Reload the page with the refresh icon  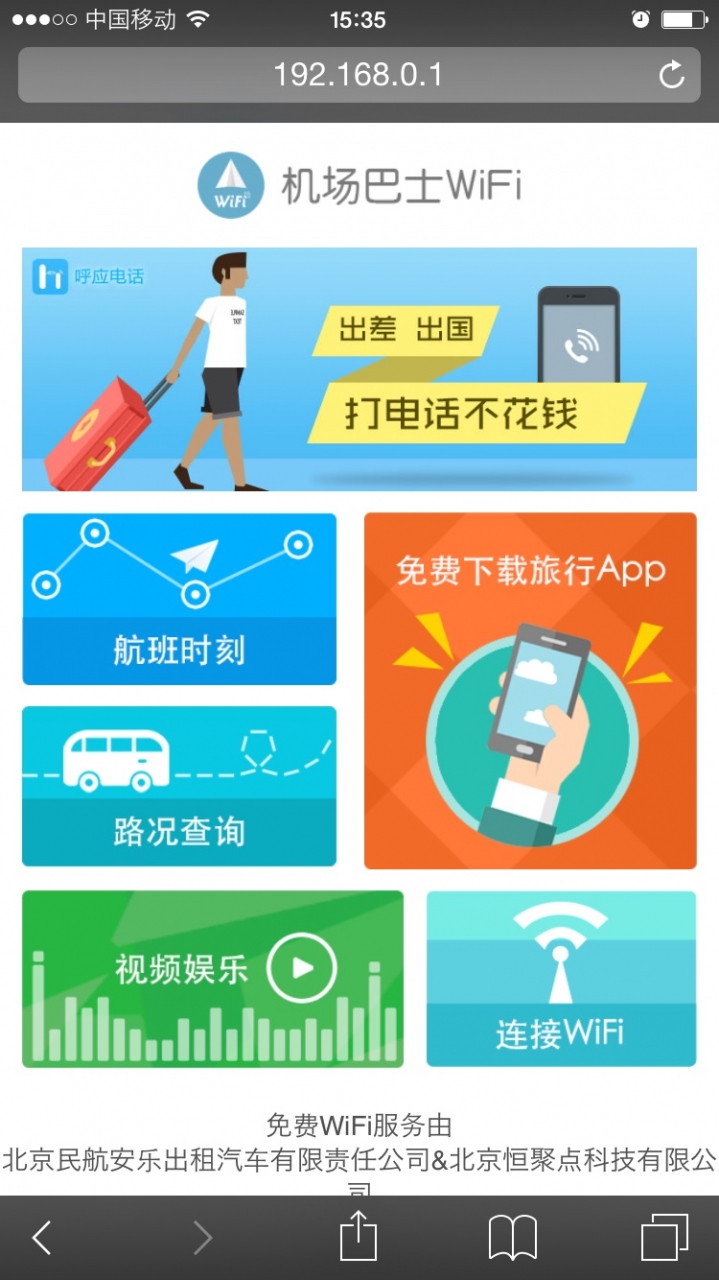point(671,75)
